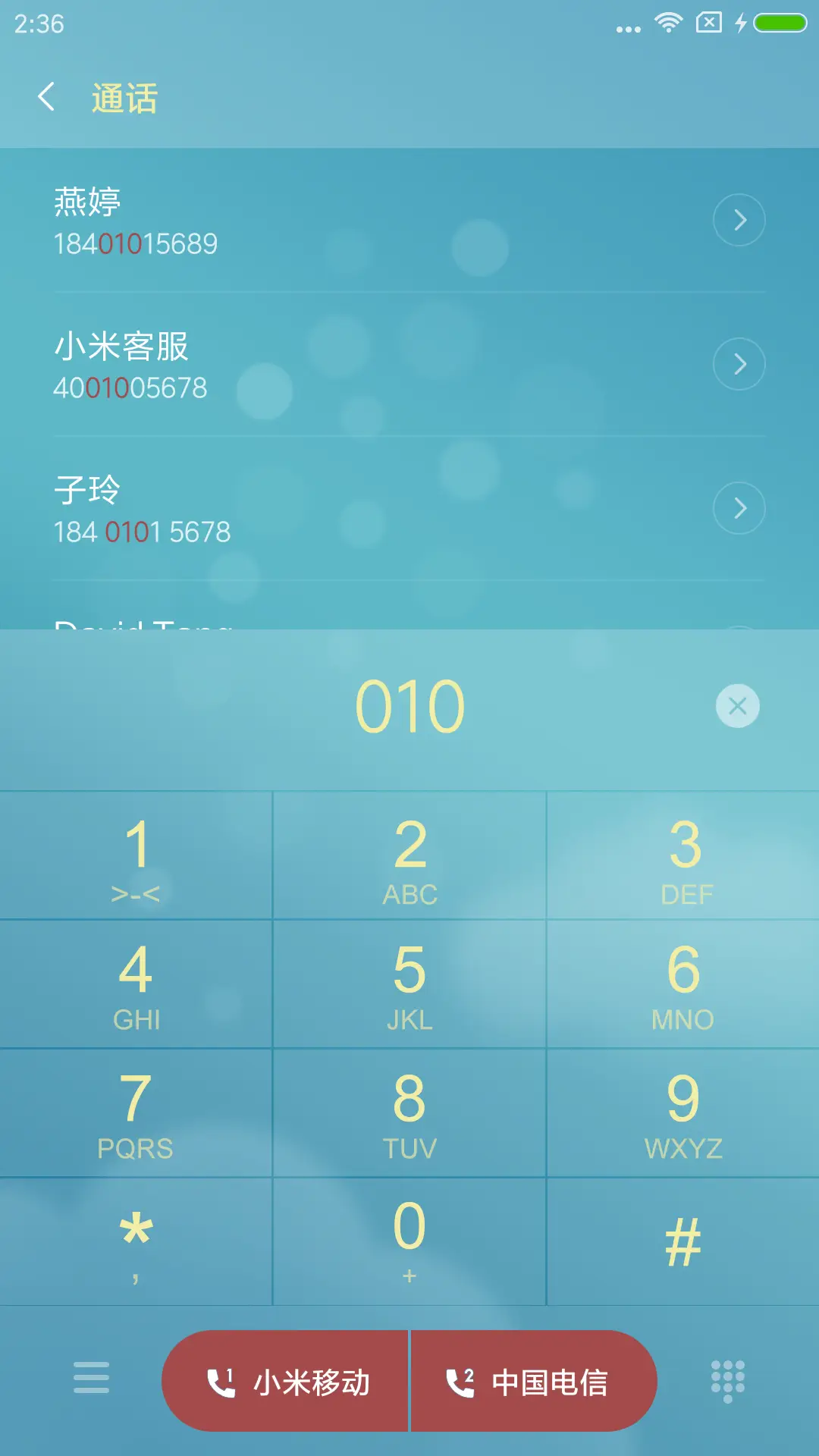The height and width of the screenshot is (1456, 819).
Task: Expand the chevron beside 子玲
Action: (738, 508)
